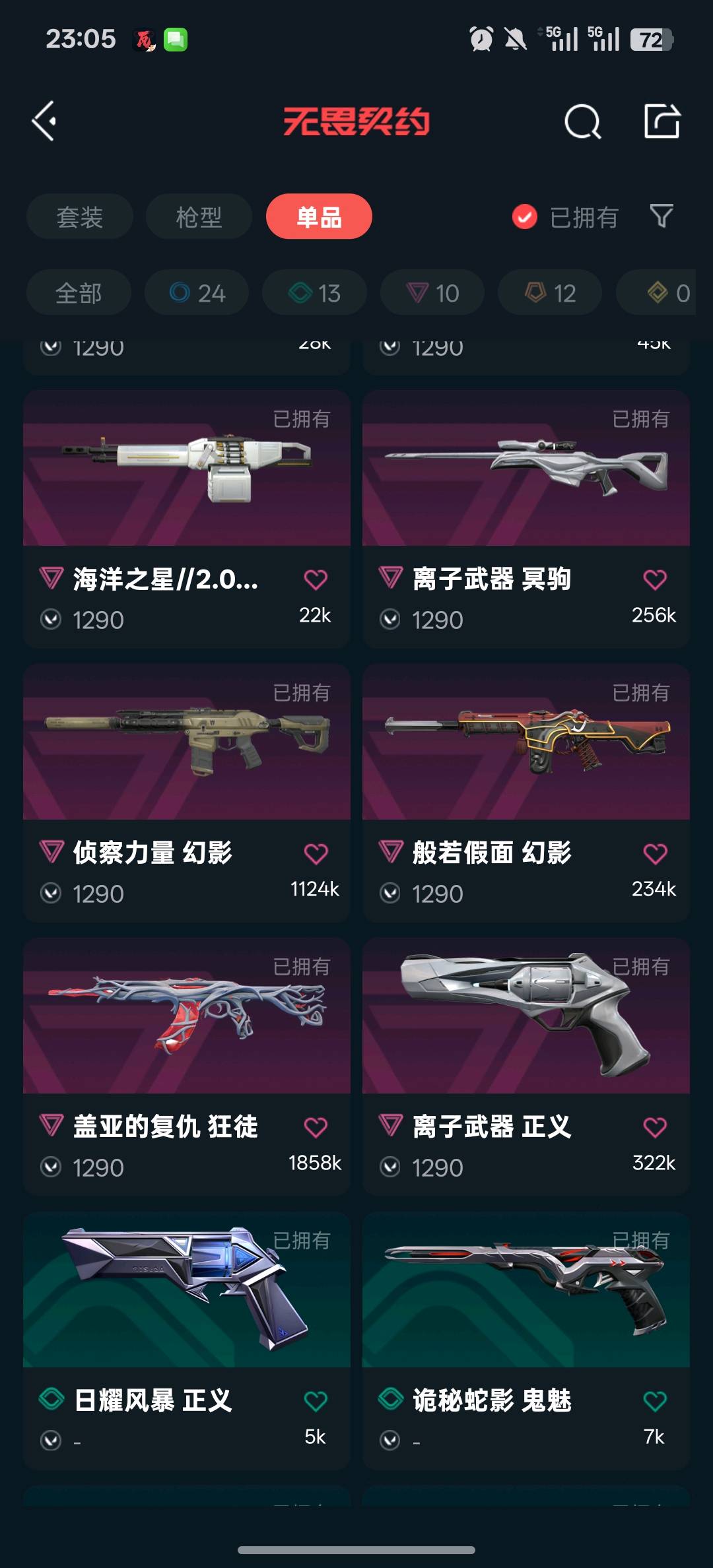This screenshot has width=713, height=1568.
Task: Filter by the chip showing 12
Action: click(x=550, y=292)
